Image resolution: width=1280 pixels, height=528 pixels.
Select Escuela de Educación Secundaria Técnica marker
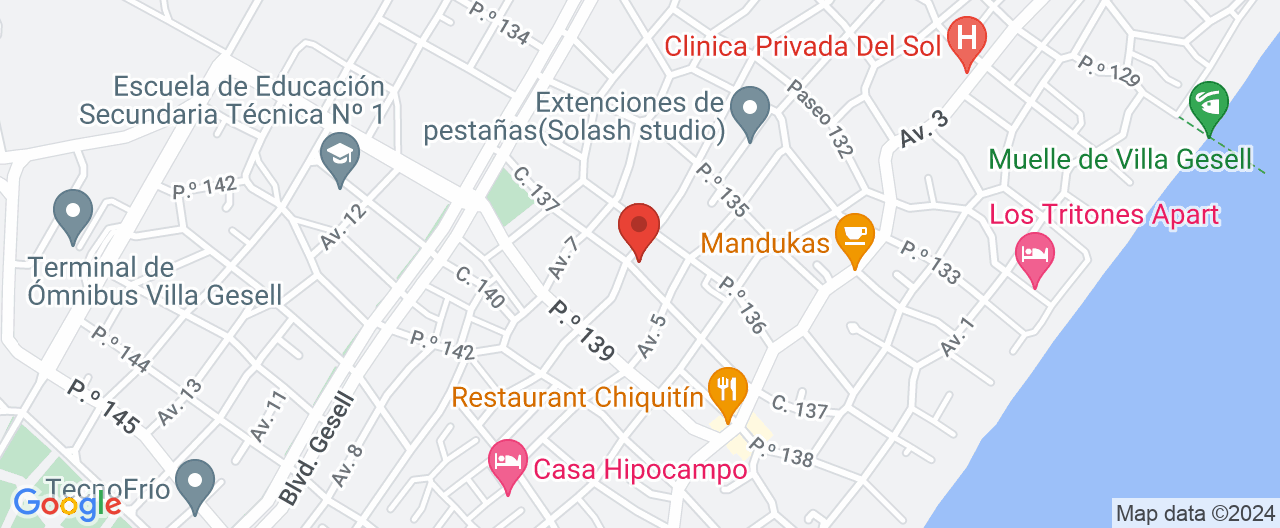[340, 158]
